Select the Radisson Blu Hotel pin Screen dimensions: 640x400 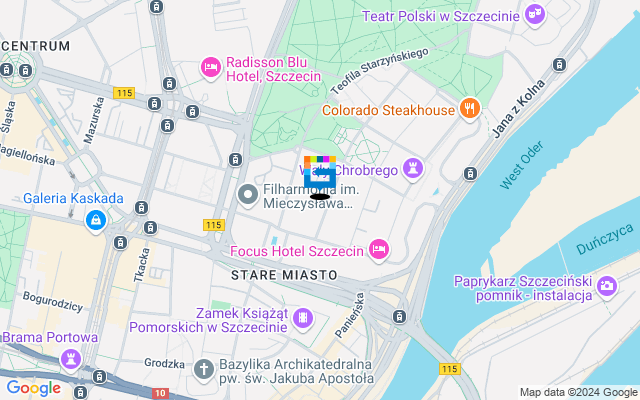[211, 66]
